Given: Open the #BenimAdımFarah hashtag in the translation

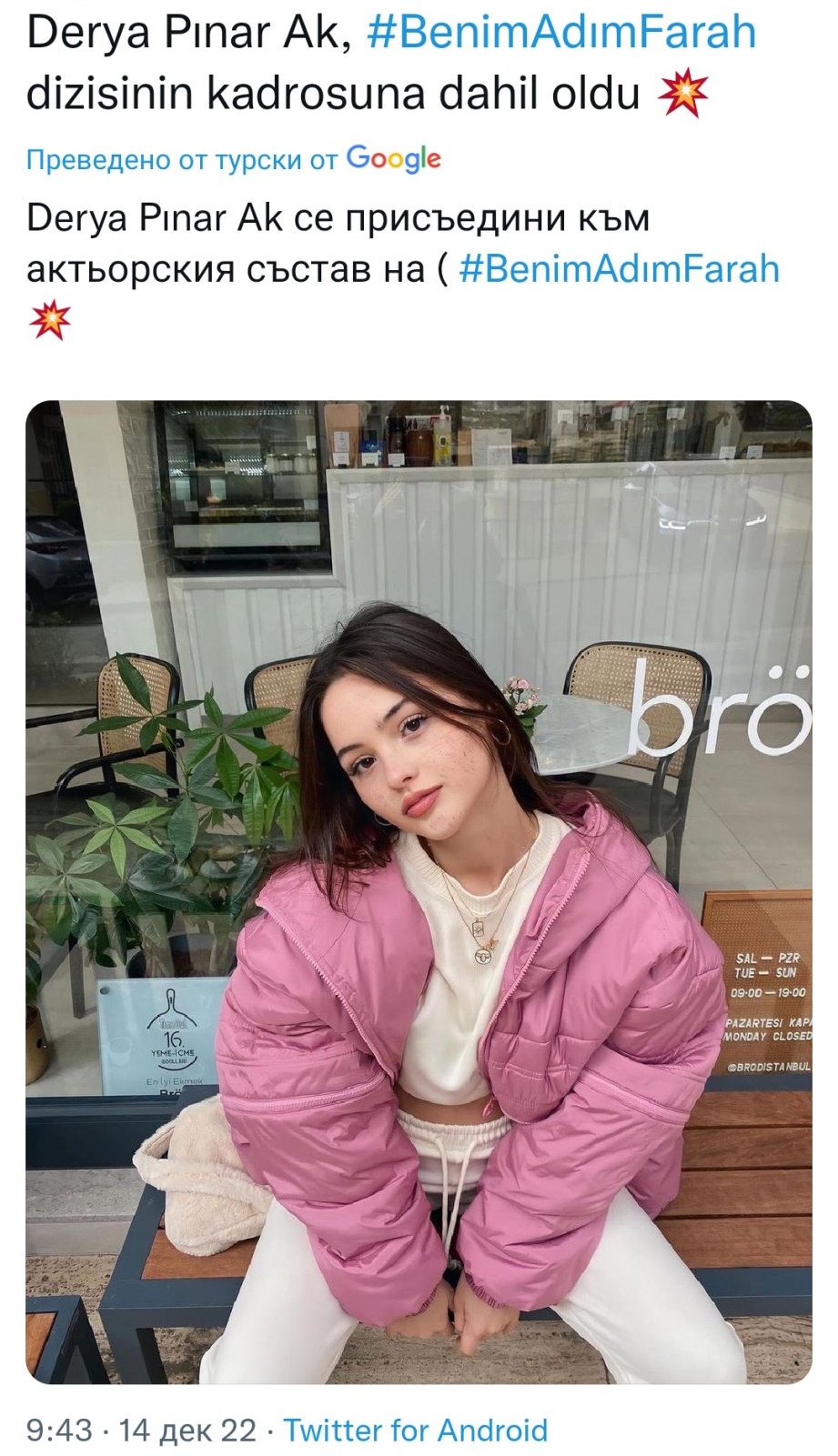Looking at the screenshot, I should tap(620, 270).
